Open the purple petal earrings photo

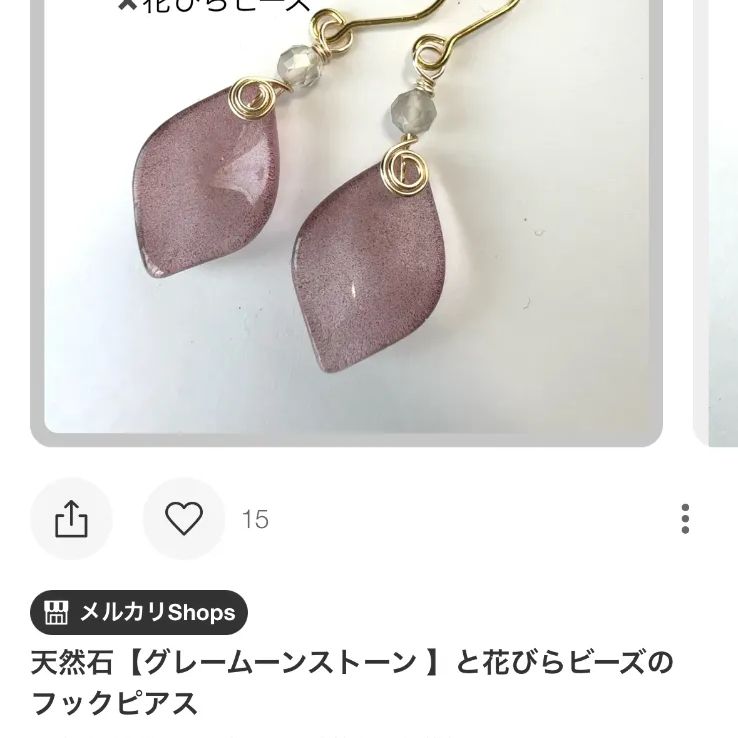(x=346, y=220)
